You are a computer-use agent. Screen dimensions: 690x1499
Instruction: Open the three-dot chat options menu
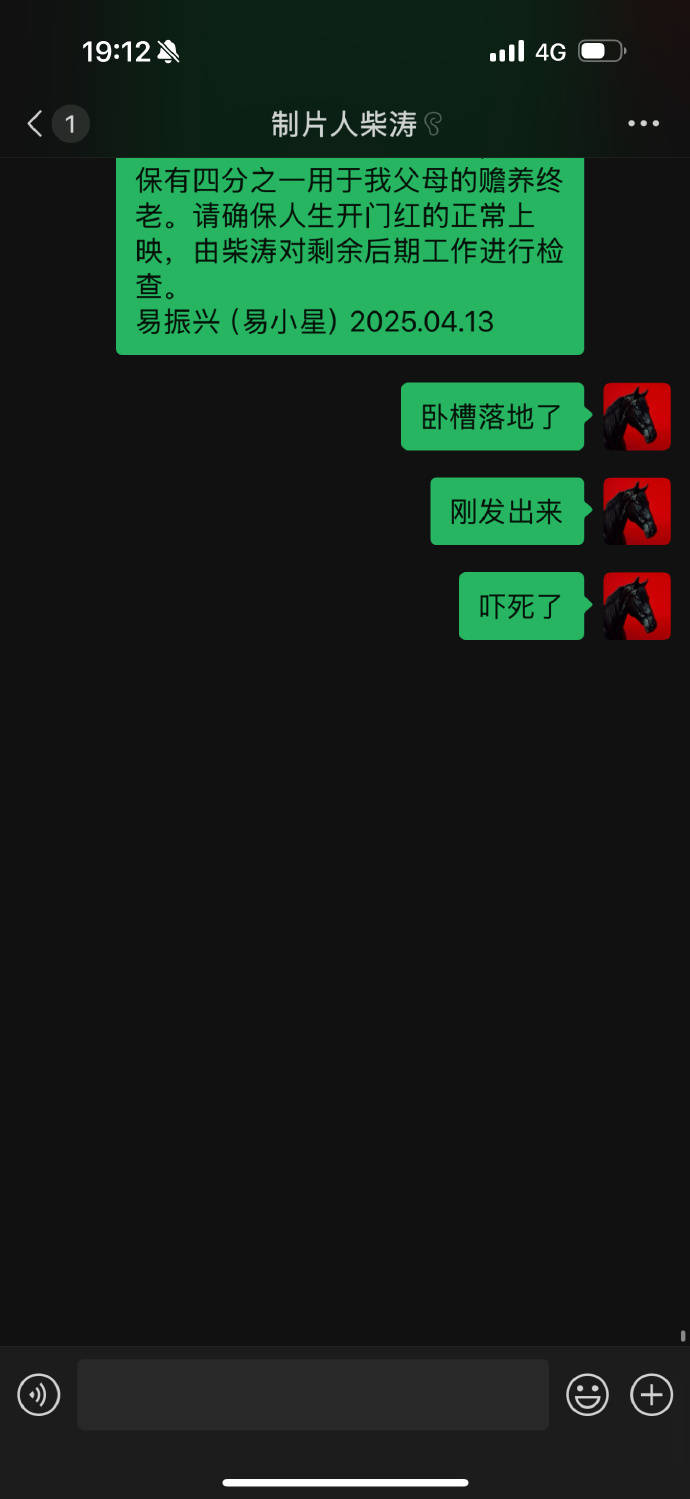pyautogui.click(x=643, y=124)
